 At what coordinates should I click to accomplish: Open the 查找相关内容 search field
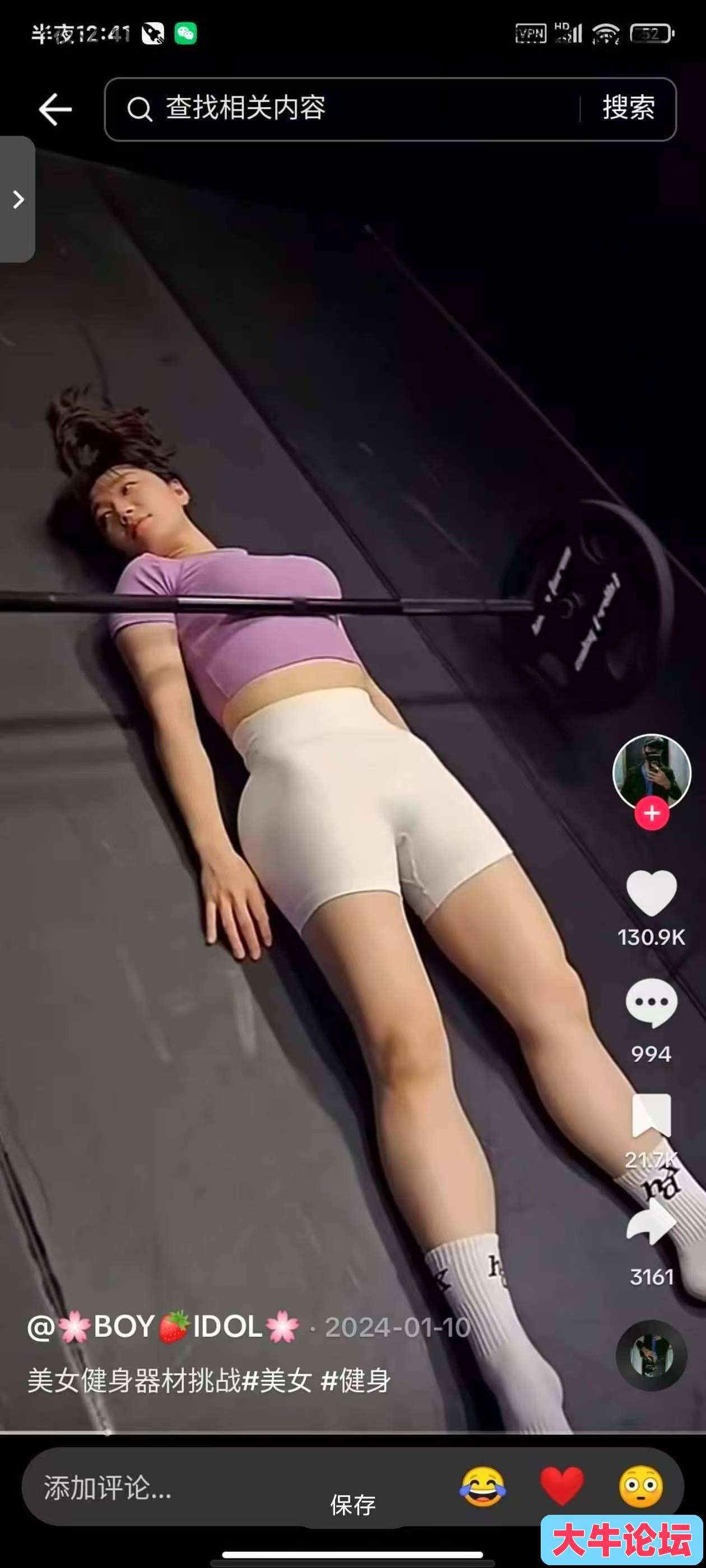pos(341,109)
